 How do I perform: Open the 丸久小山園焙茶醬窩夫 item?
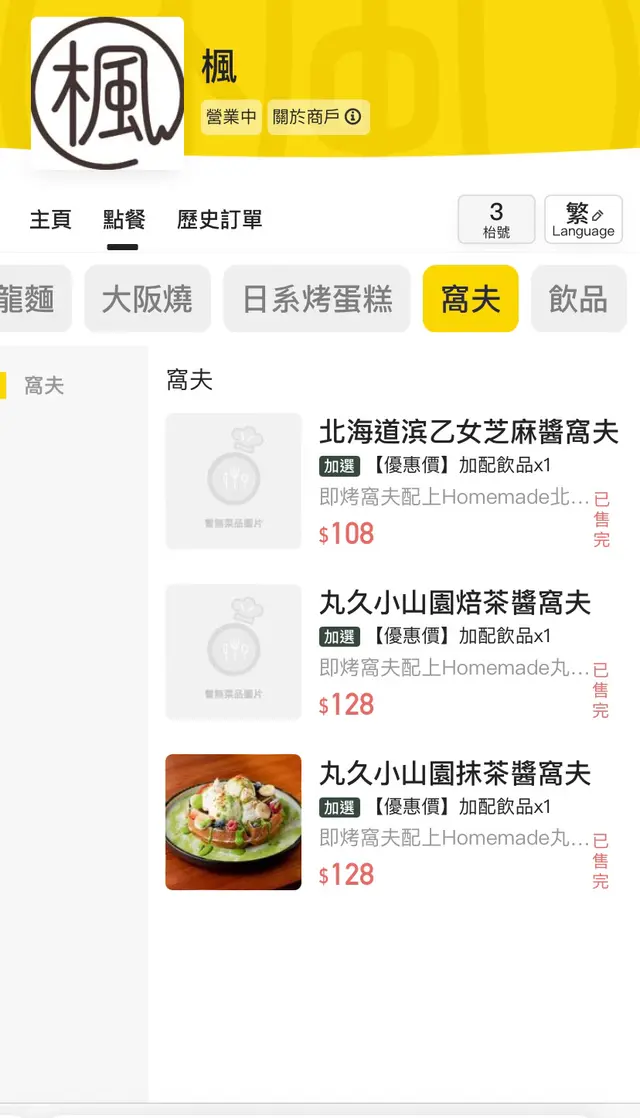pyautogui.click(x=454, y=603)
